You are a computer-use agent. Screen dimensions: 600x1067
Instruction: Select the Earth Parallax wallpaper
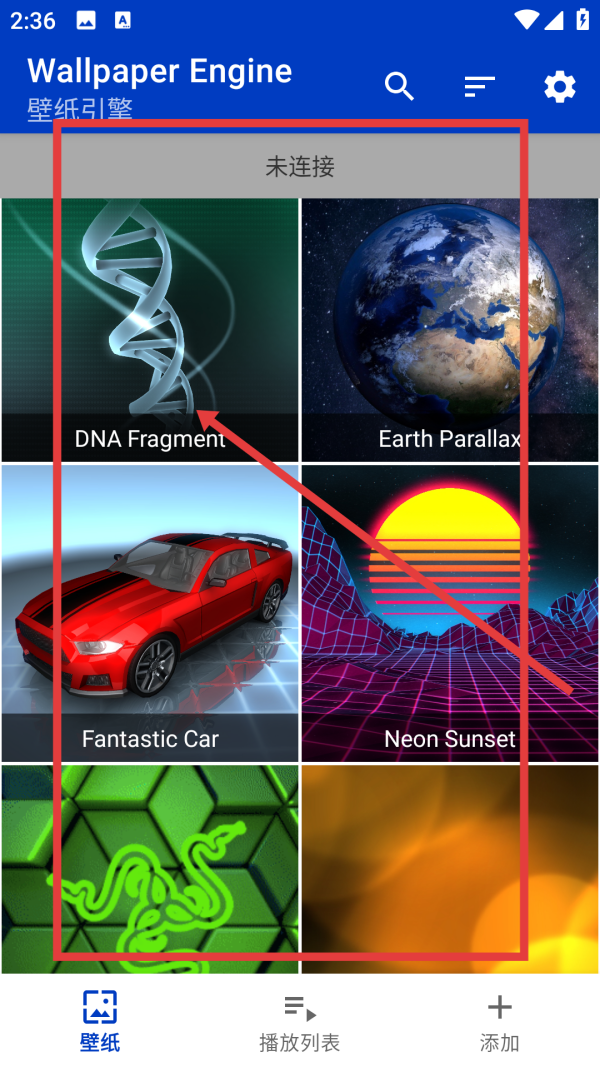click(x=450, y=330)
